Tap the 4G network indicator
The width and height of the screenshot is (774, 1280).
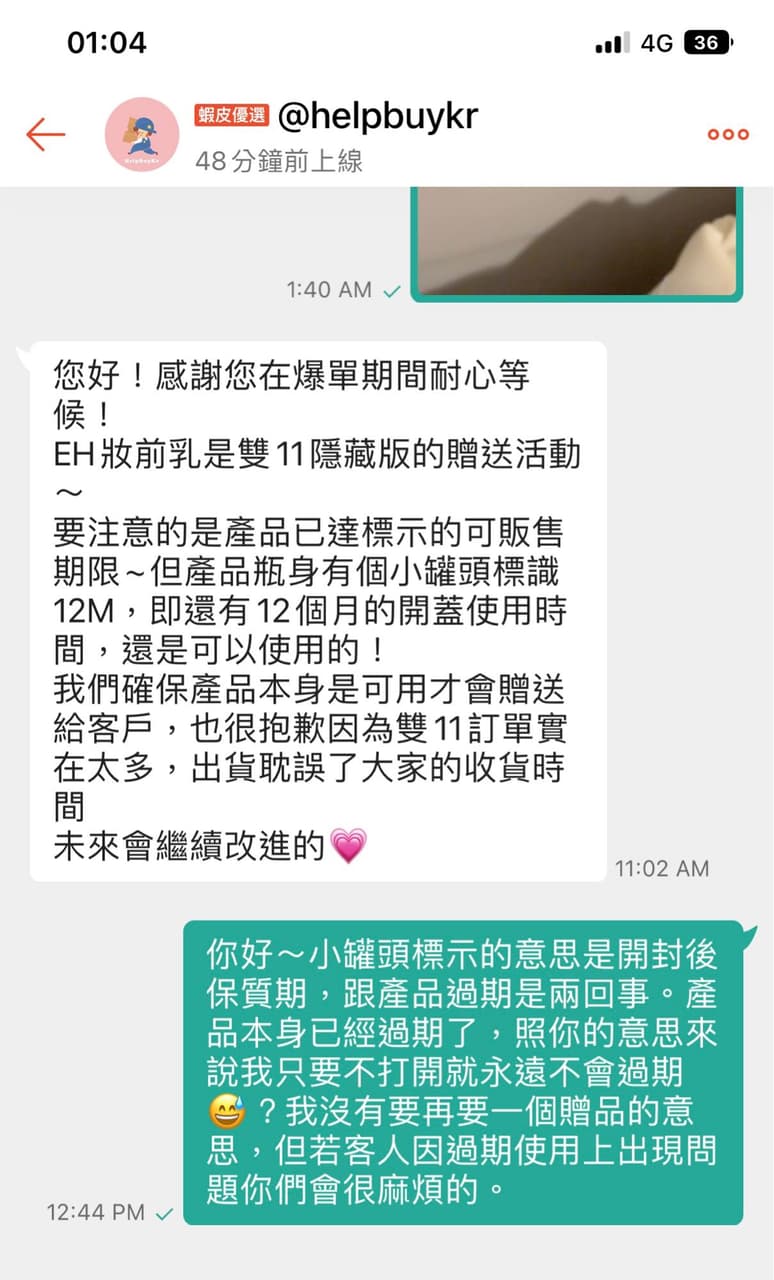pyautogui.click(x=655, y=43)
